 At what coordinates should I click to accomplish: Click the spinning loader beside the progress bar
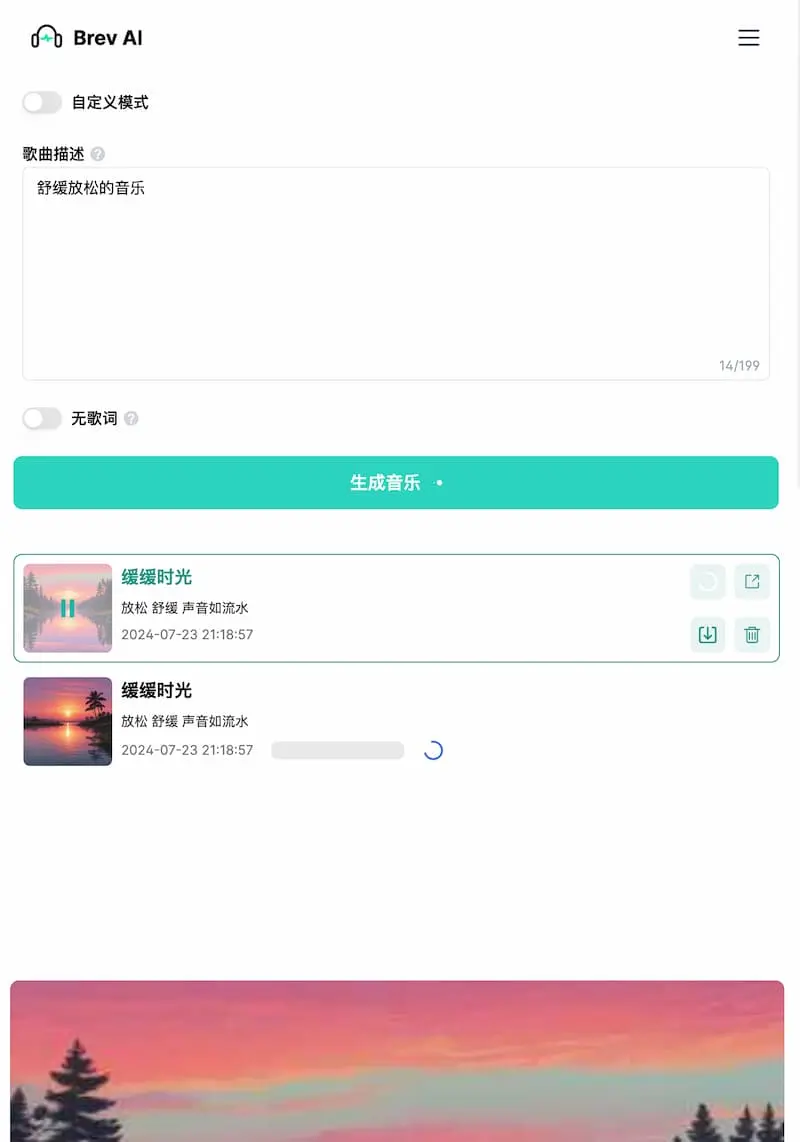click(x=433, y=750)
